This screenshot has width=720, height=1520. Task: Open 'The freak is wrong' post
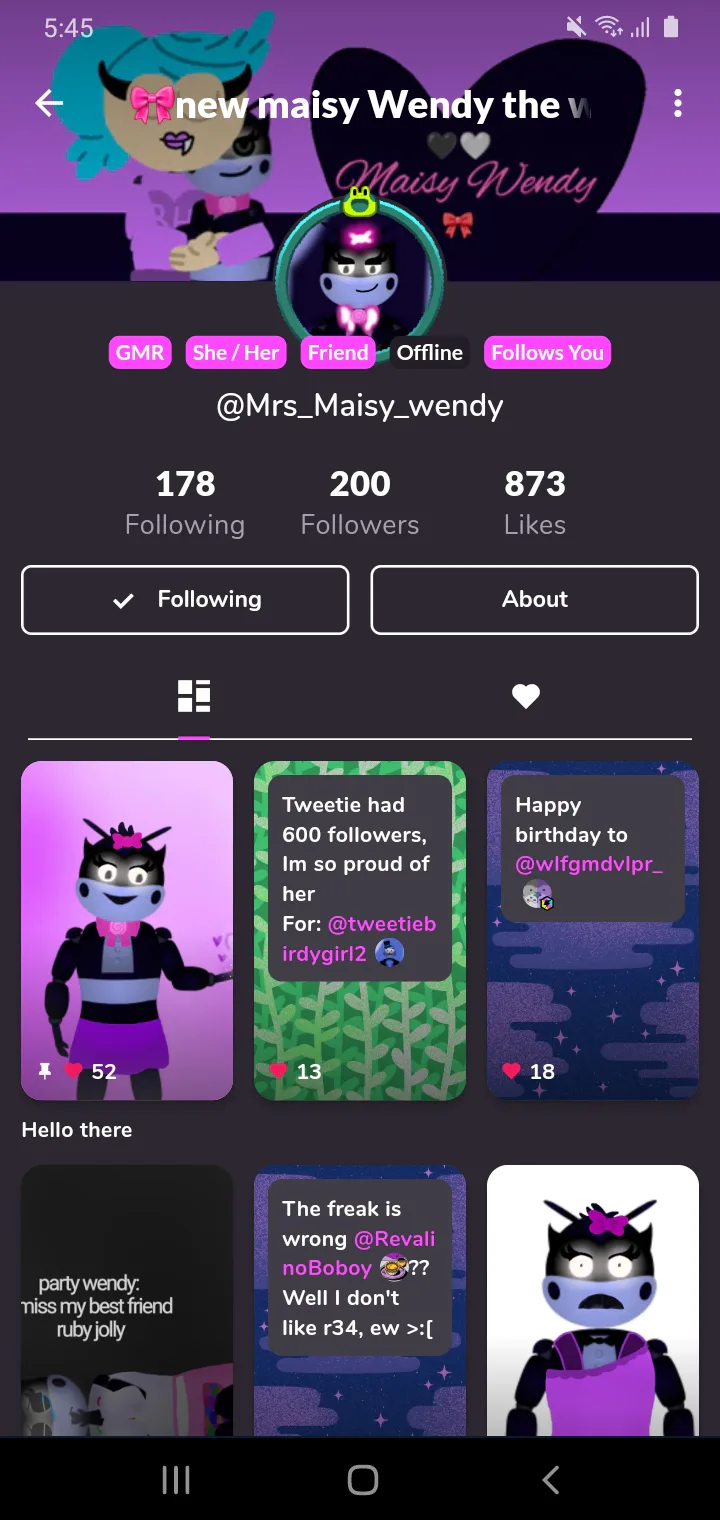coord(360,1300)
